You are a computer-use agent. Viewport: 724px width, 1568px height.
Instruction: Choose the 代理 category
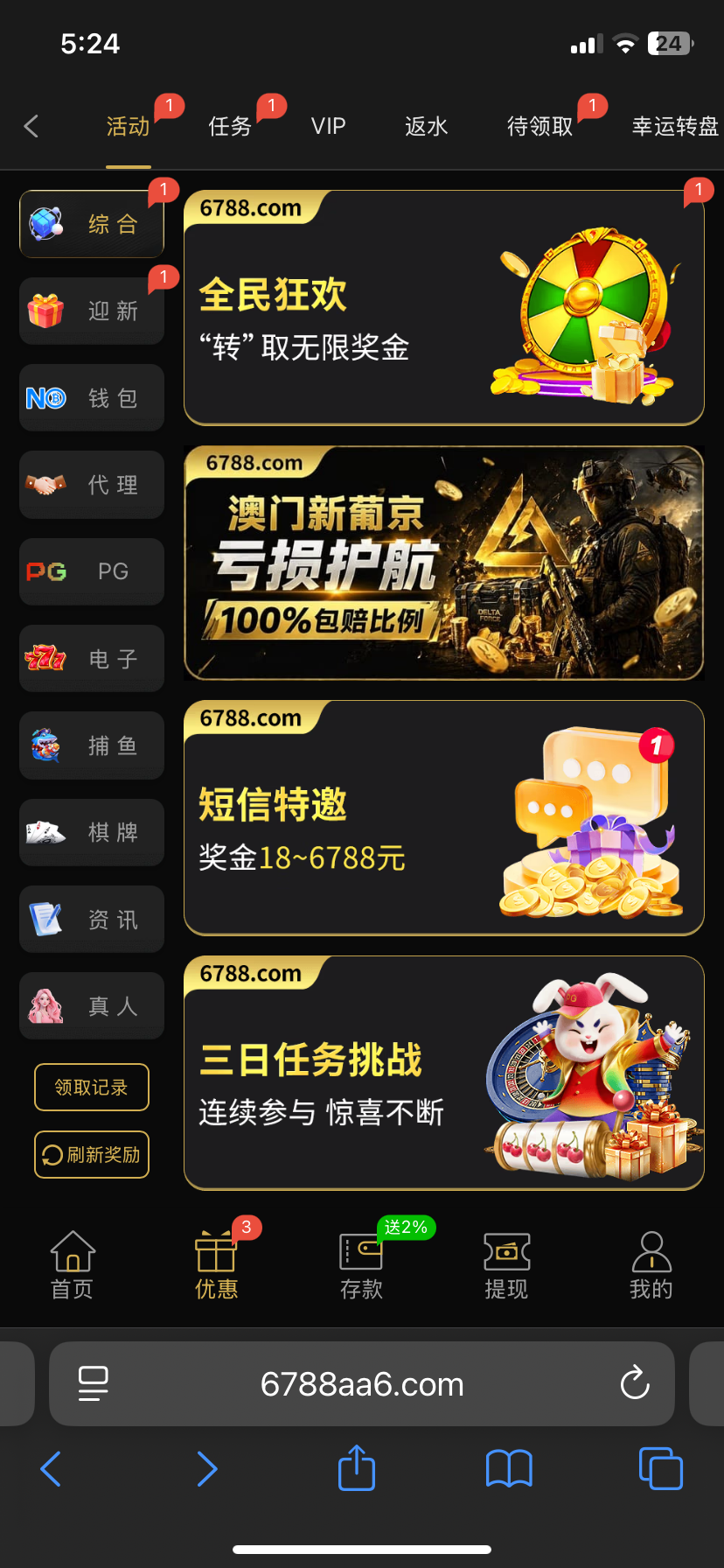click(x=92, y=485)
